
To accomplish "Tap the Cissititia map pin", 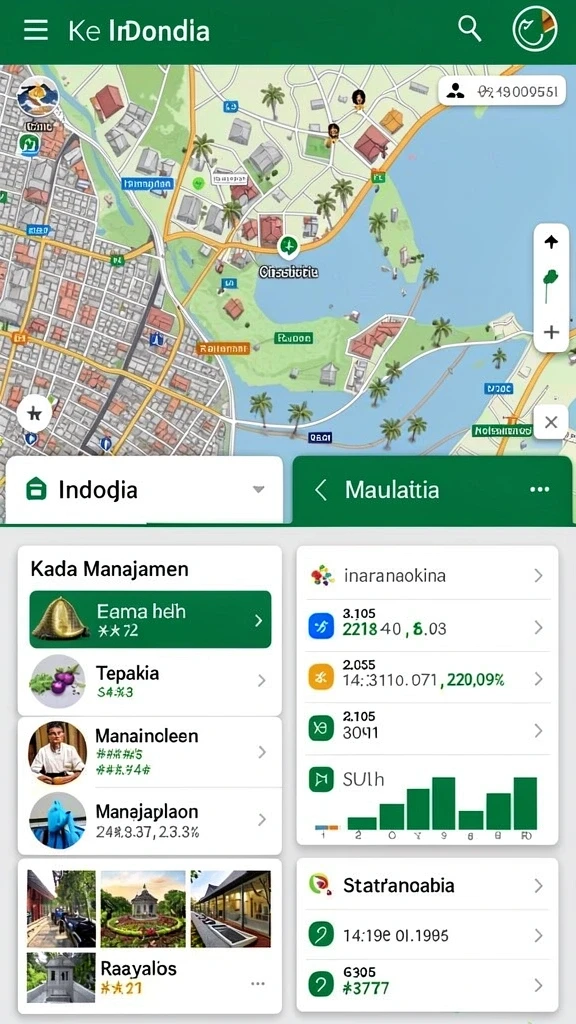I will (288, 247).
